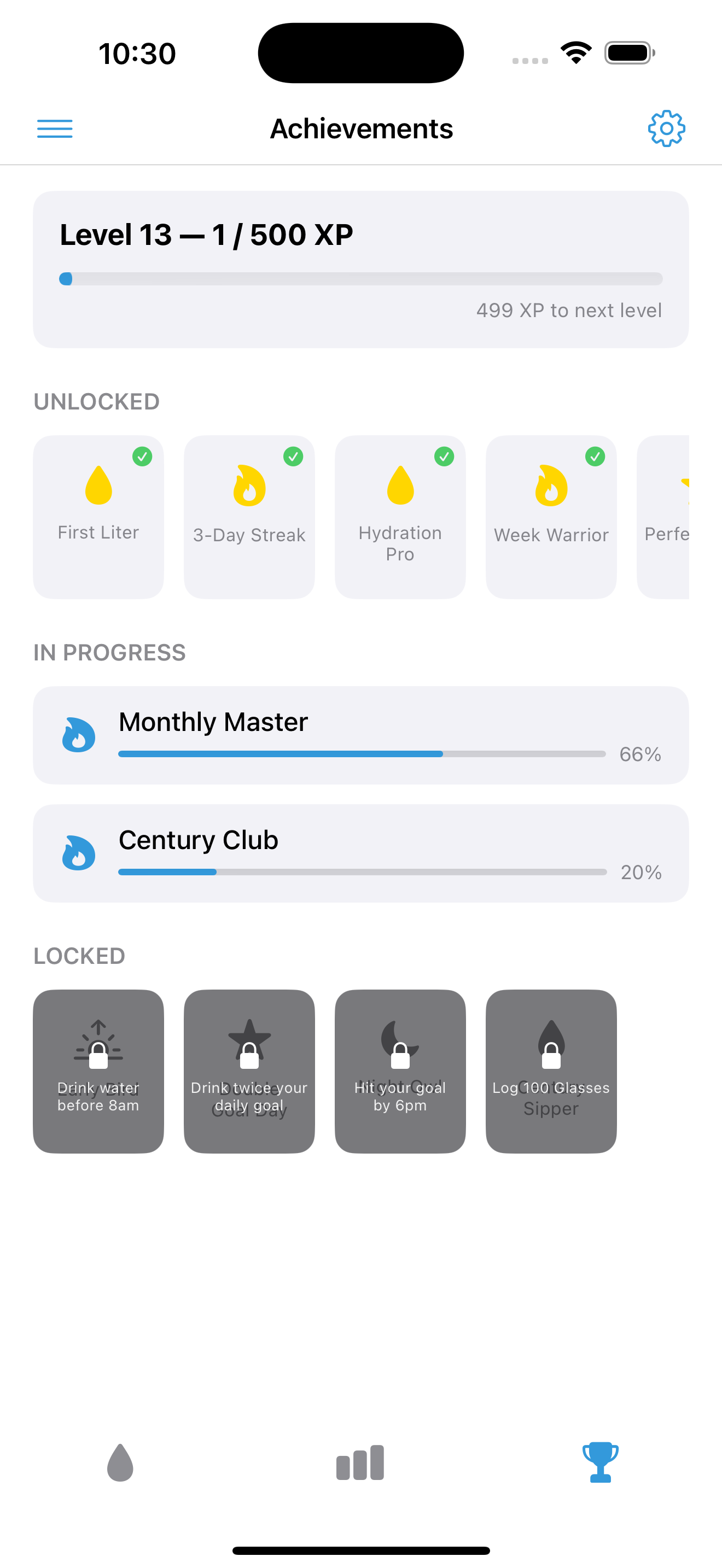Switch to the water drop tab
The width and height of the screenshot is (722, 1568).
point(120,1462)
